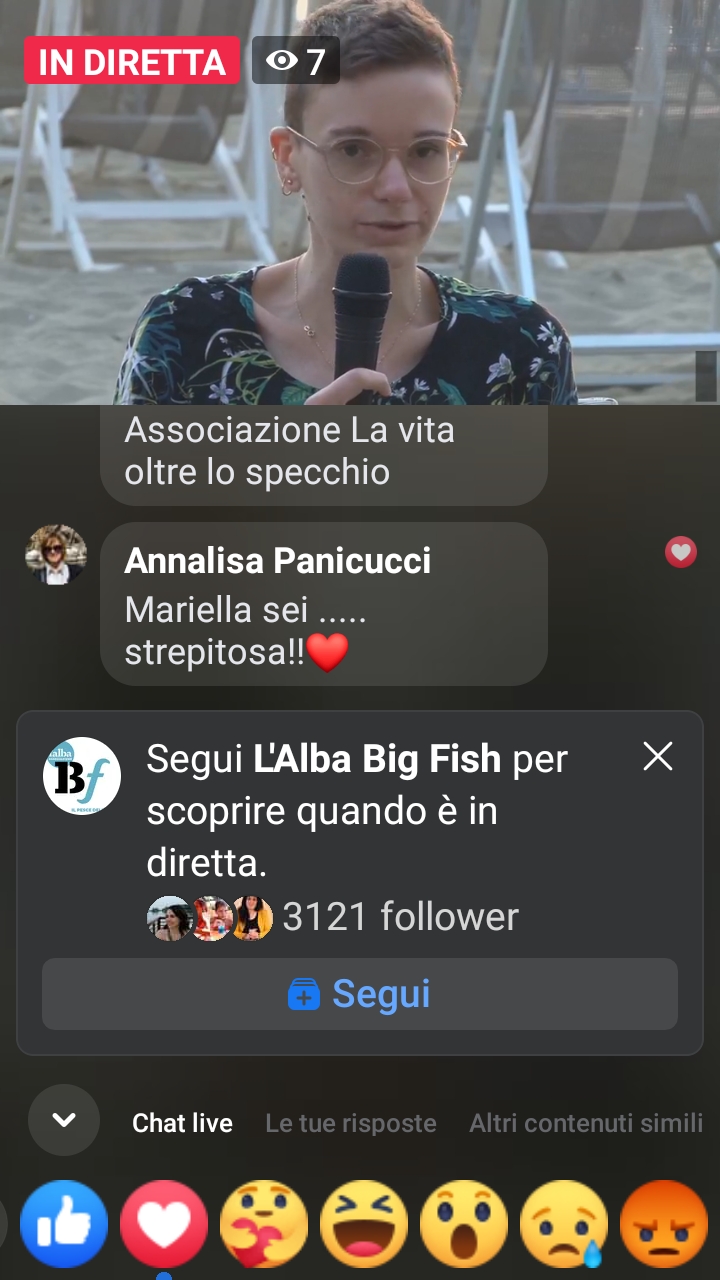React with the surprised wow emoji

pos(464,1224)
